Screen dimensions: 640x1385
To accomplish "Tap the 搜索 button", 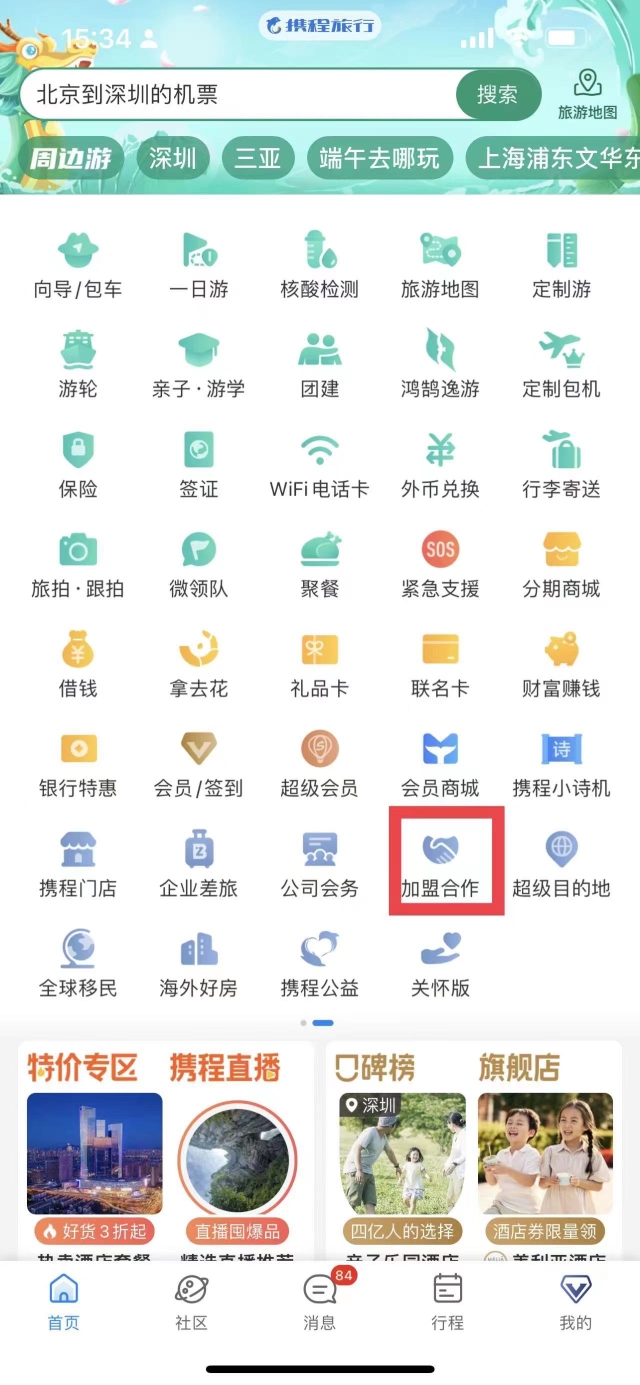I will (497, 96).
